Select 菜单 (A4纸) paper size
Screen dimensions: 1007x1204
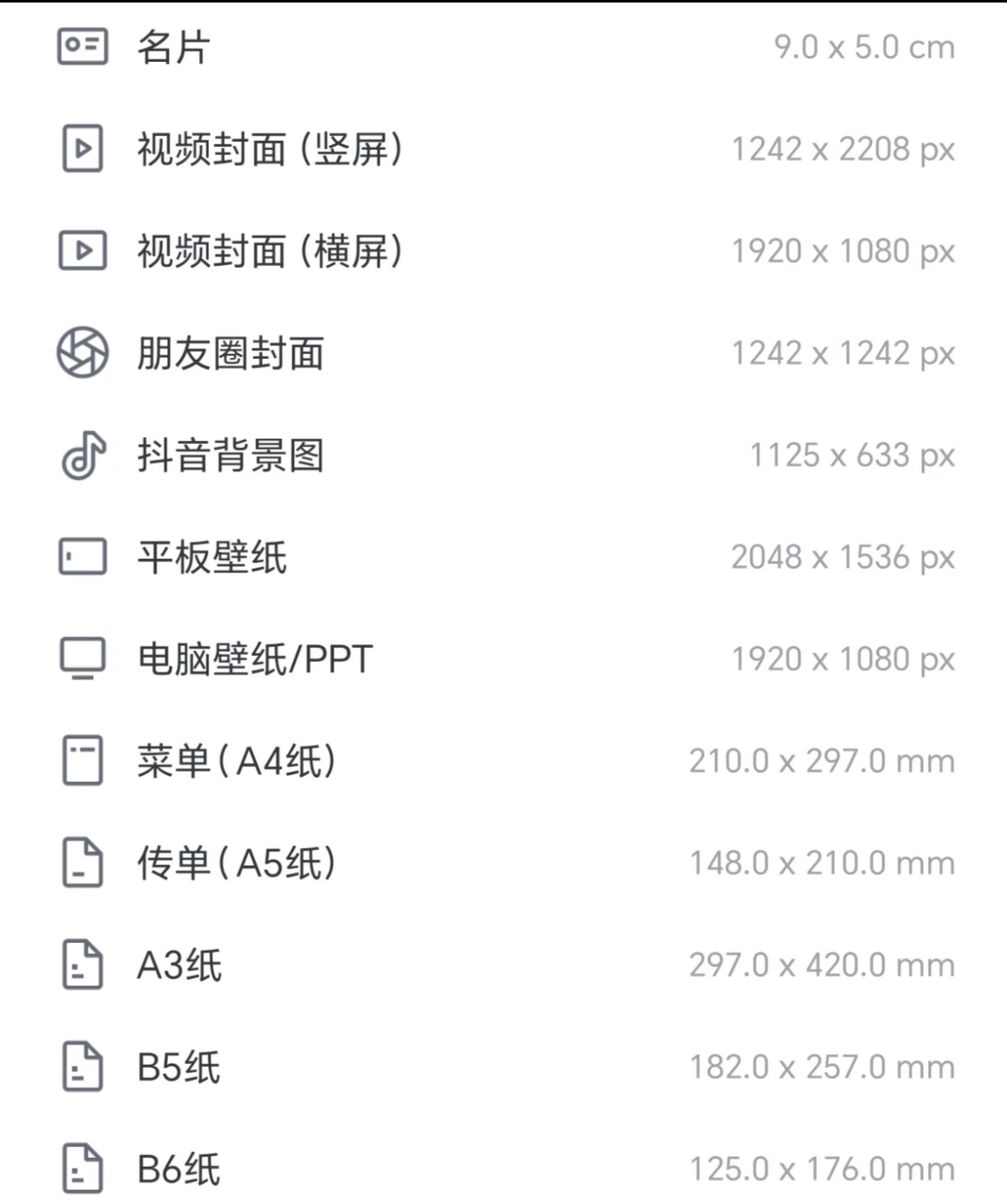pyautogui.click(x=237, y=761)
